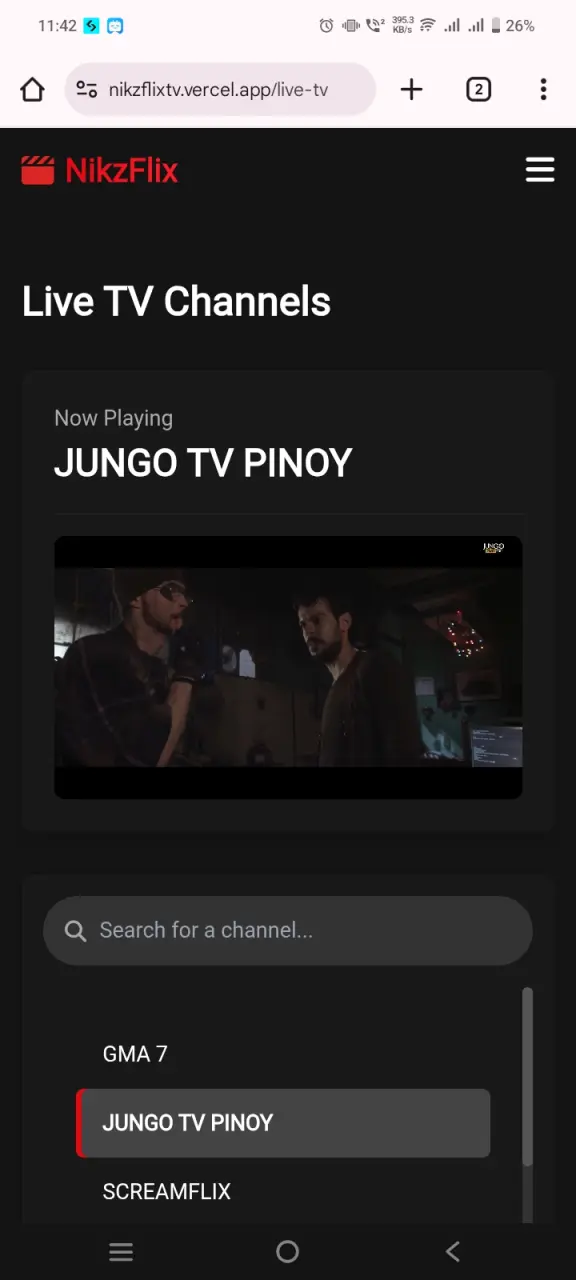Image resolution: width=576 pixels, height=1280 pixels.
Task: Tap the browser address bar
Action: point(220,90)
